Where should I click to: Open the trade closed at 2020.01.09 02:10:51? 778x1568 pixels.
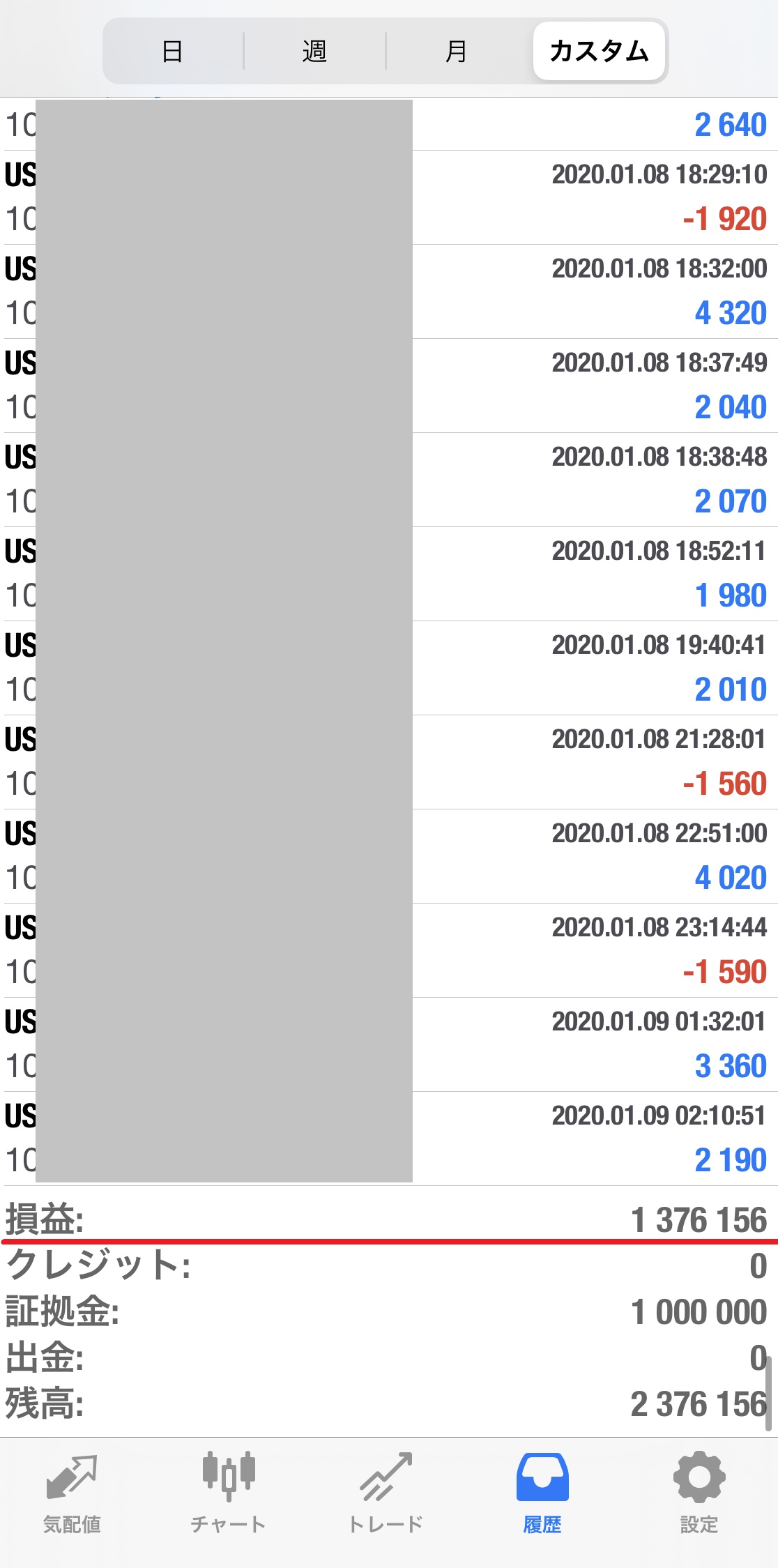pos(389,1139)
